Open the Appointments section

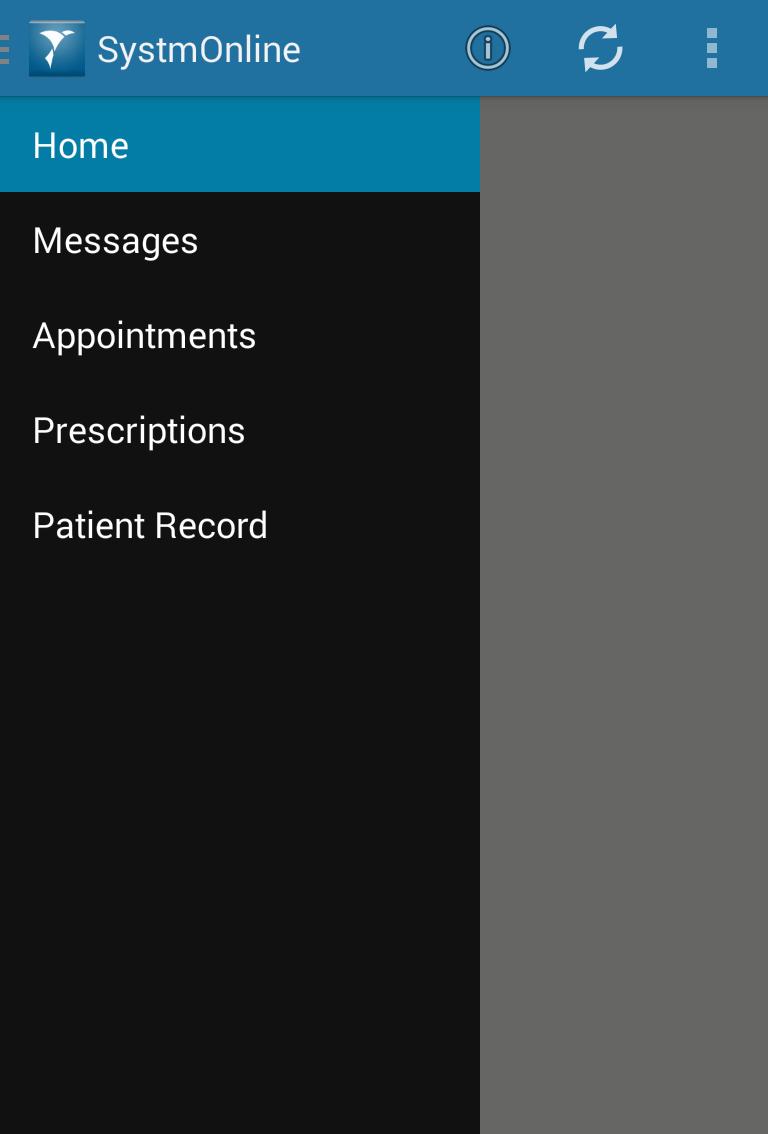click(x=240, y=336)
